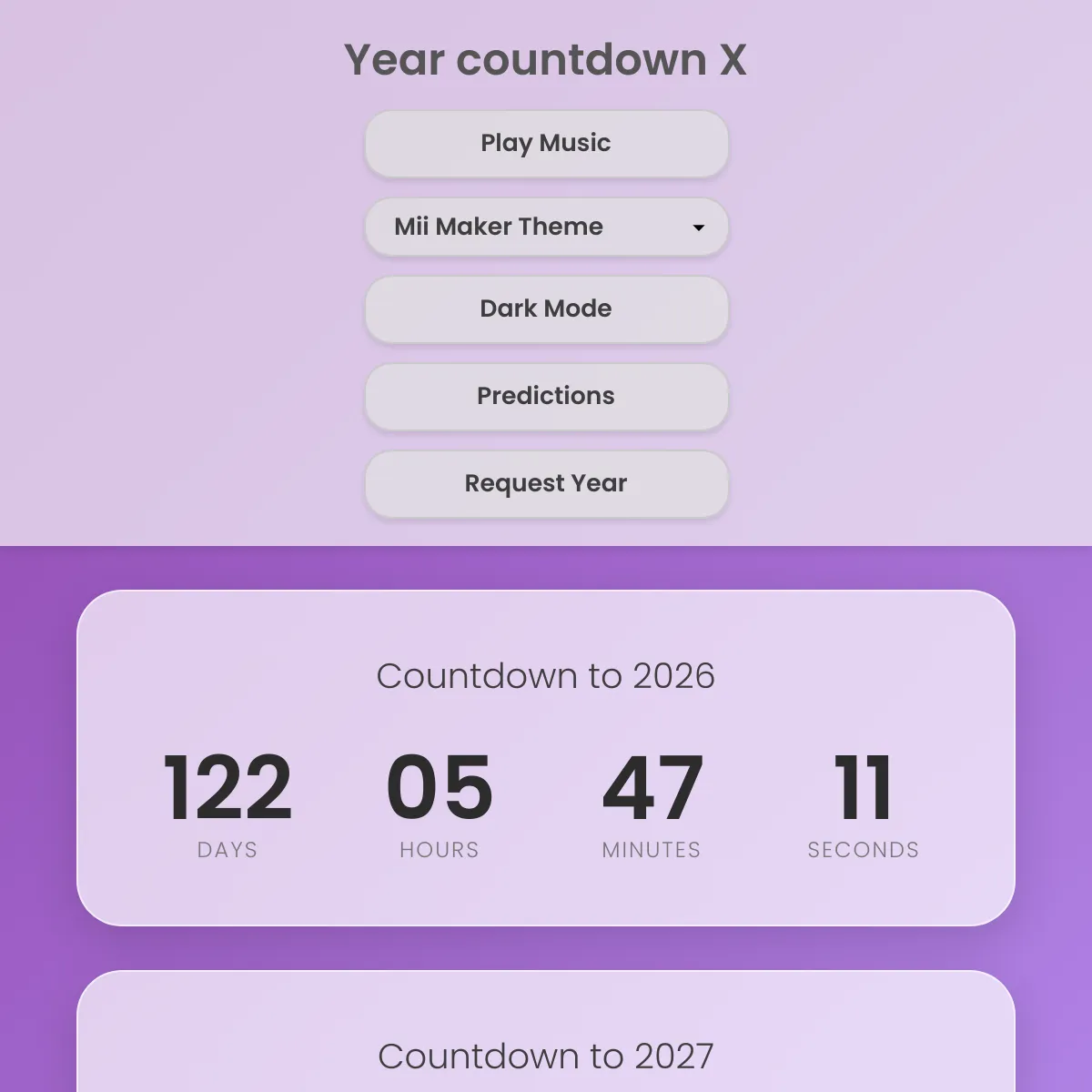1092x1092 pixels.
Task: Enable Dark Mode
Action: [546, 309]
